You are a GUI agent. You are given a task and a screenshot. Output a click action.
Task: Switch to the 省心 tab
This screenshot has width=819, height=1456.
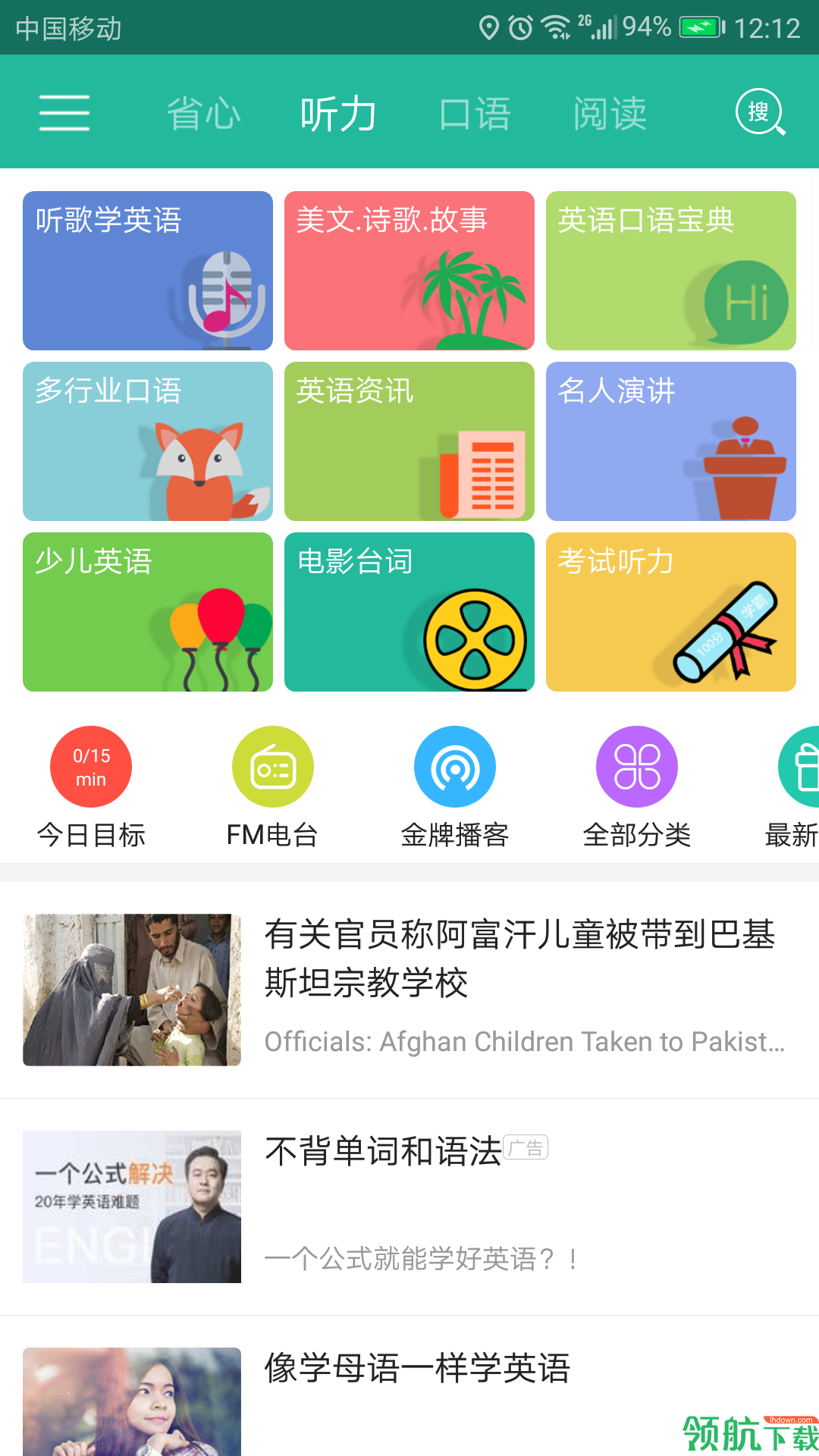(203, 114)
